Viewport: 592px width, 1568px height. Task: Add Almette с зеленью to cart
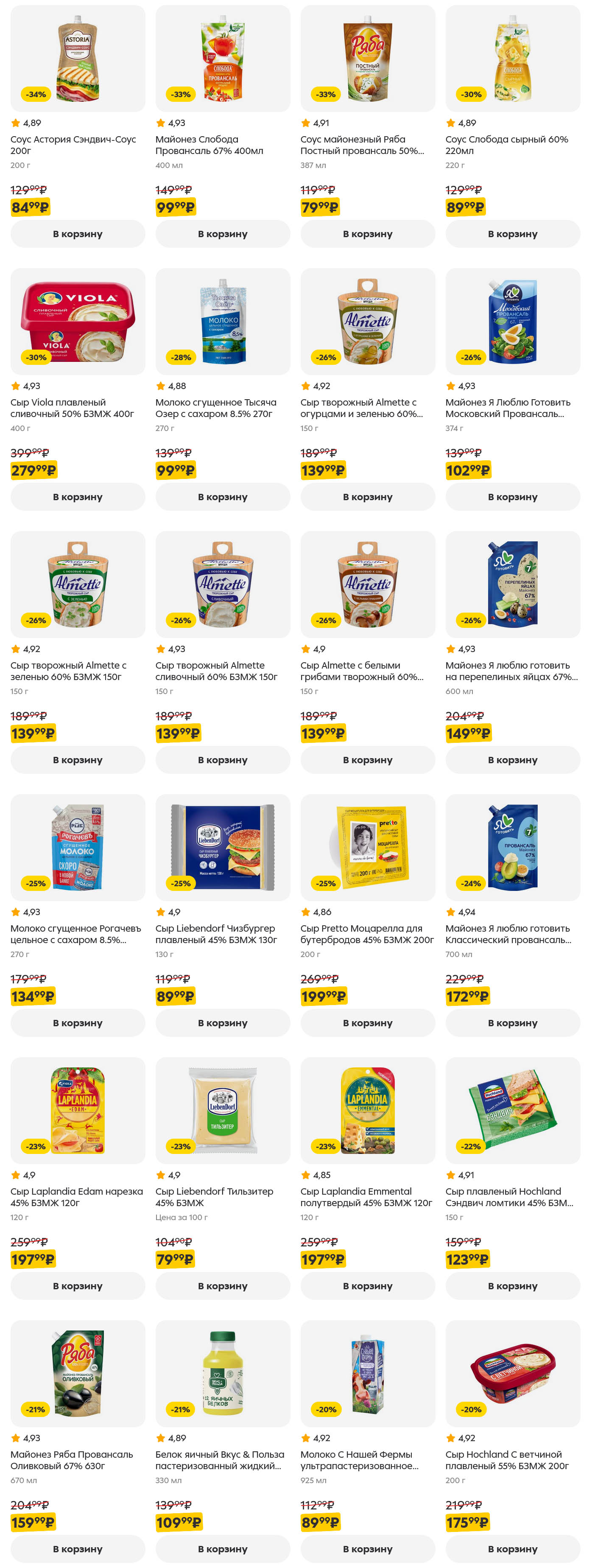click(77, 760)
